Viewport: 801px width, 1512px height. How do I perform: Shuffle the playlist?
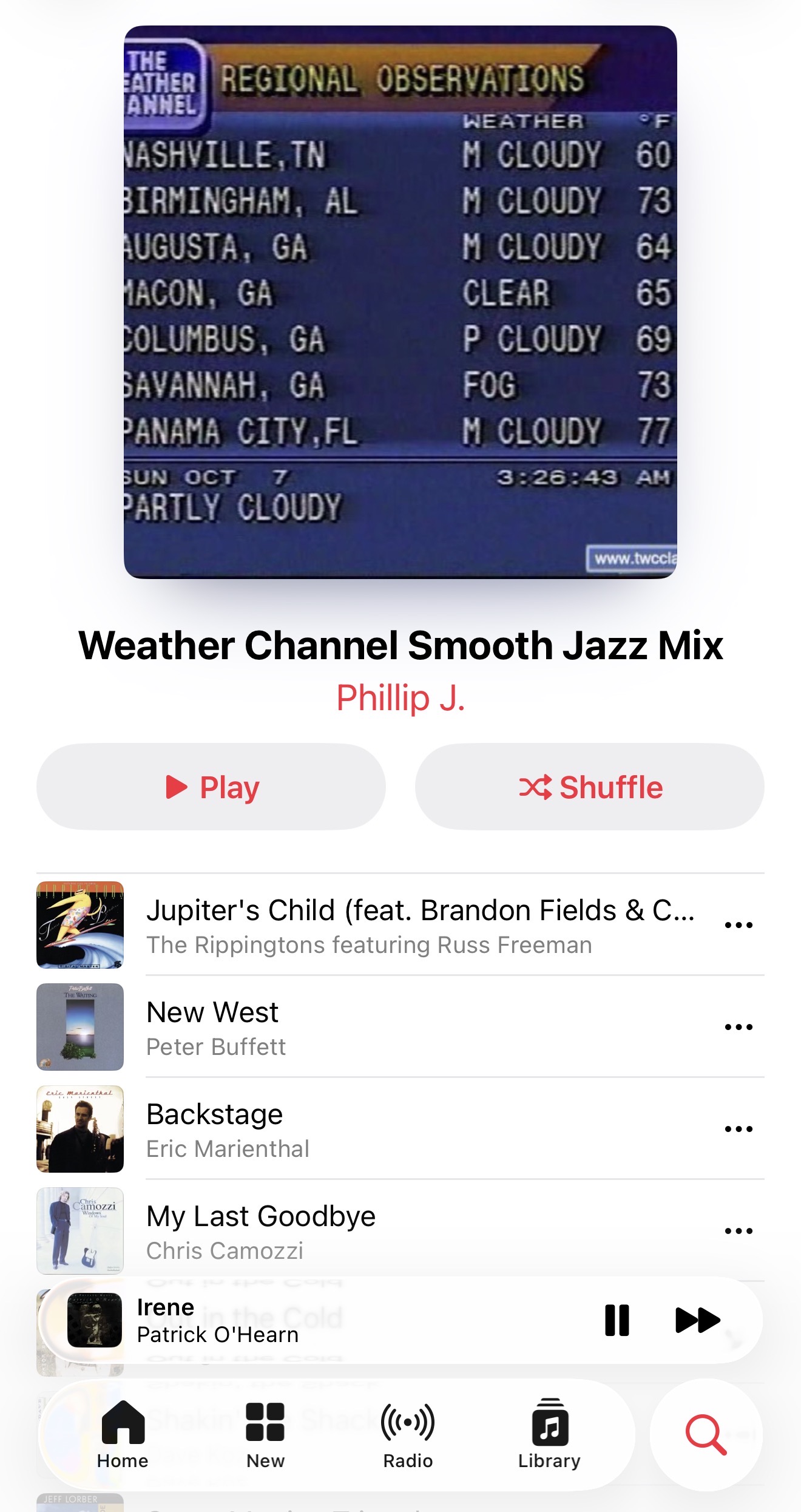[589, 787]
